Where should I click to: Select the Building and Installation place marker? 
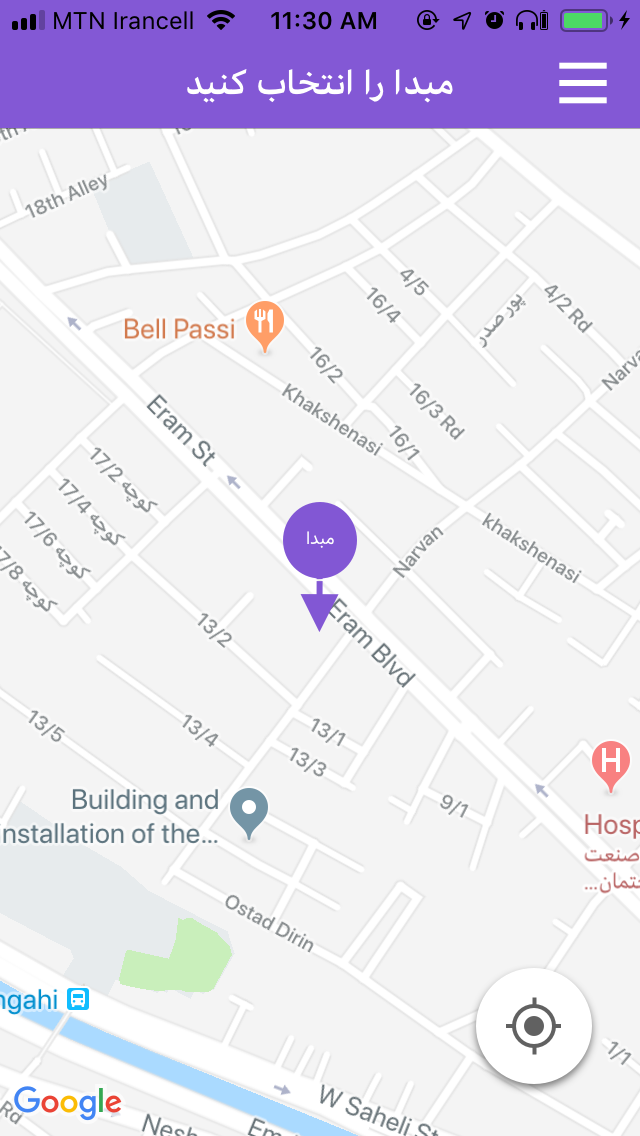249,810
